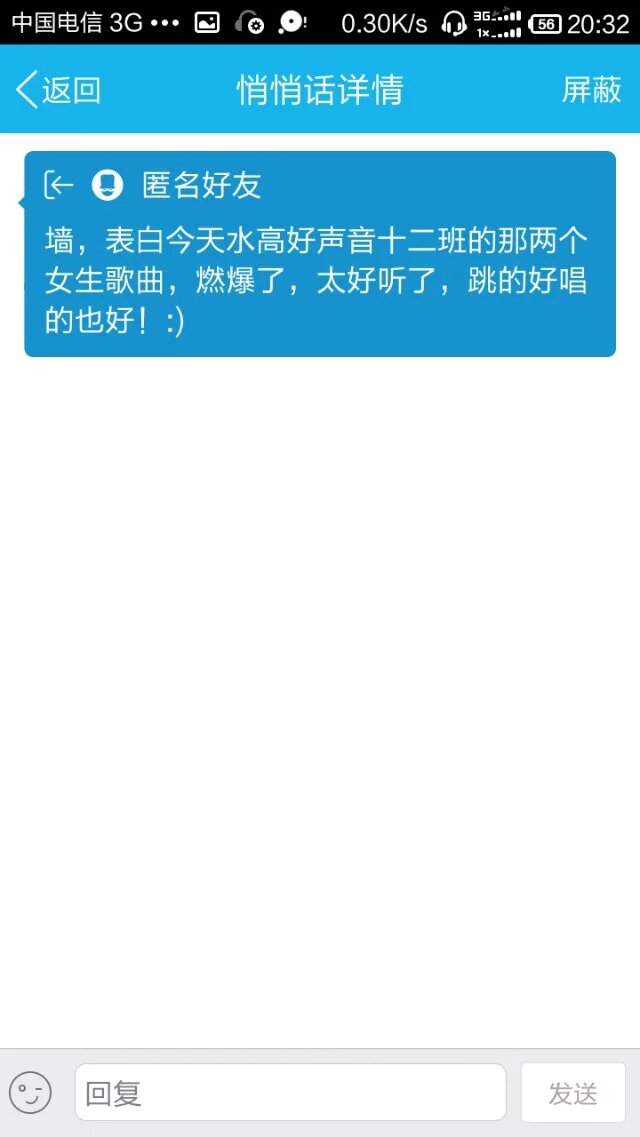The image size is (640, 1137).
Task: Send the reply with 发送
Action: tap(573, 1092)
